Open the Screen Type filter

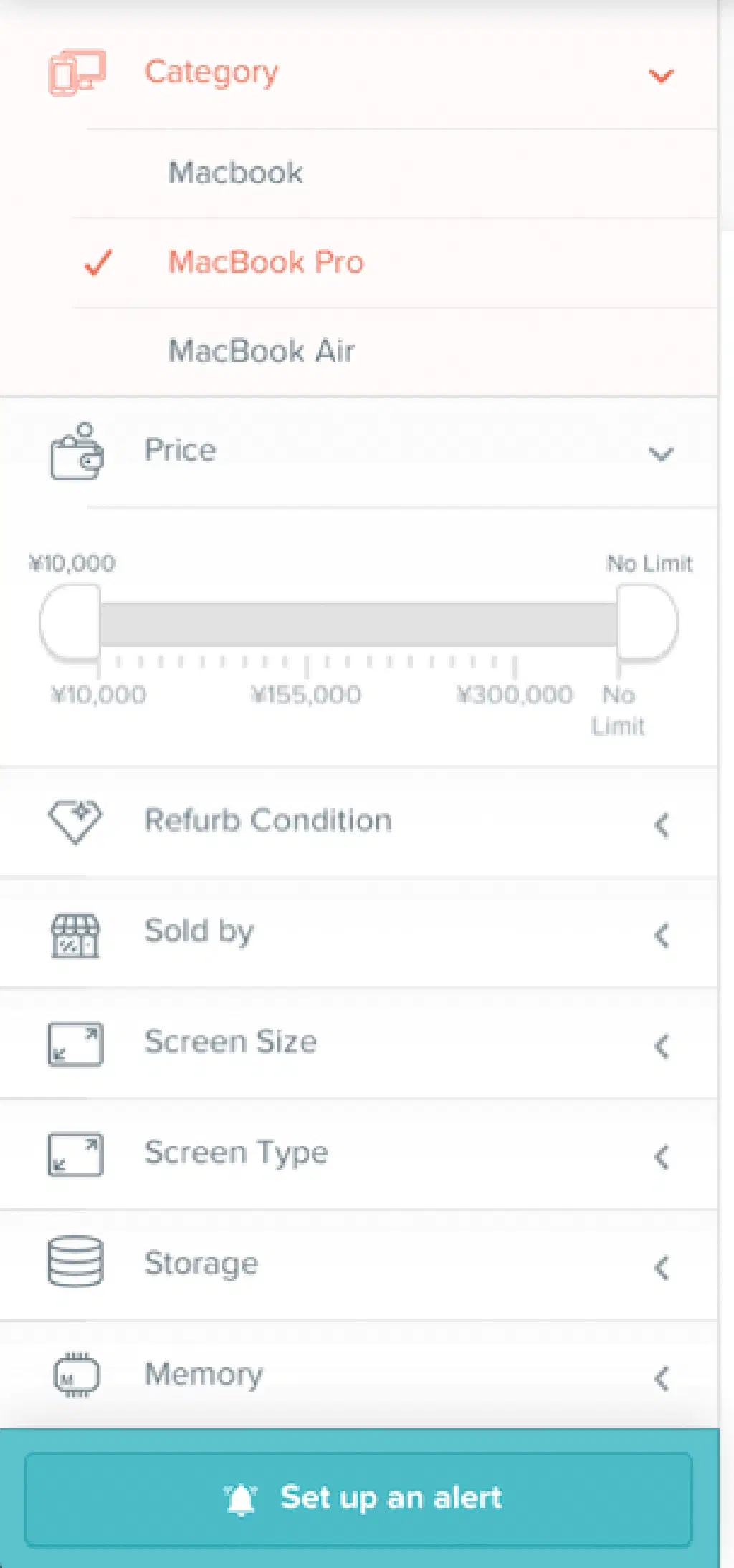pos(661,1156)
